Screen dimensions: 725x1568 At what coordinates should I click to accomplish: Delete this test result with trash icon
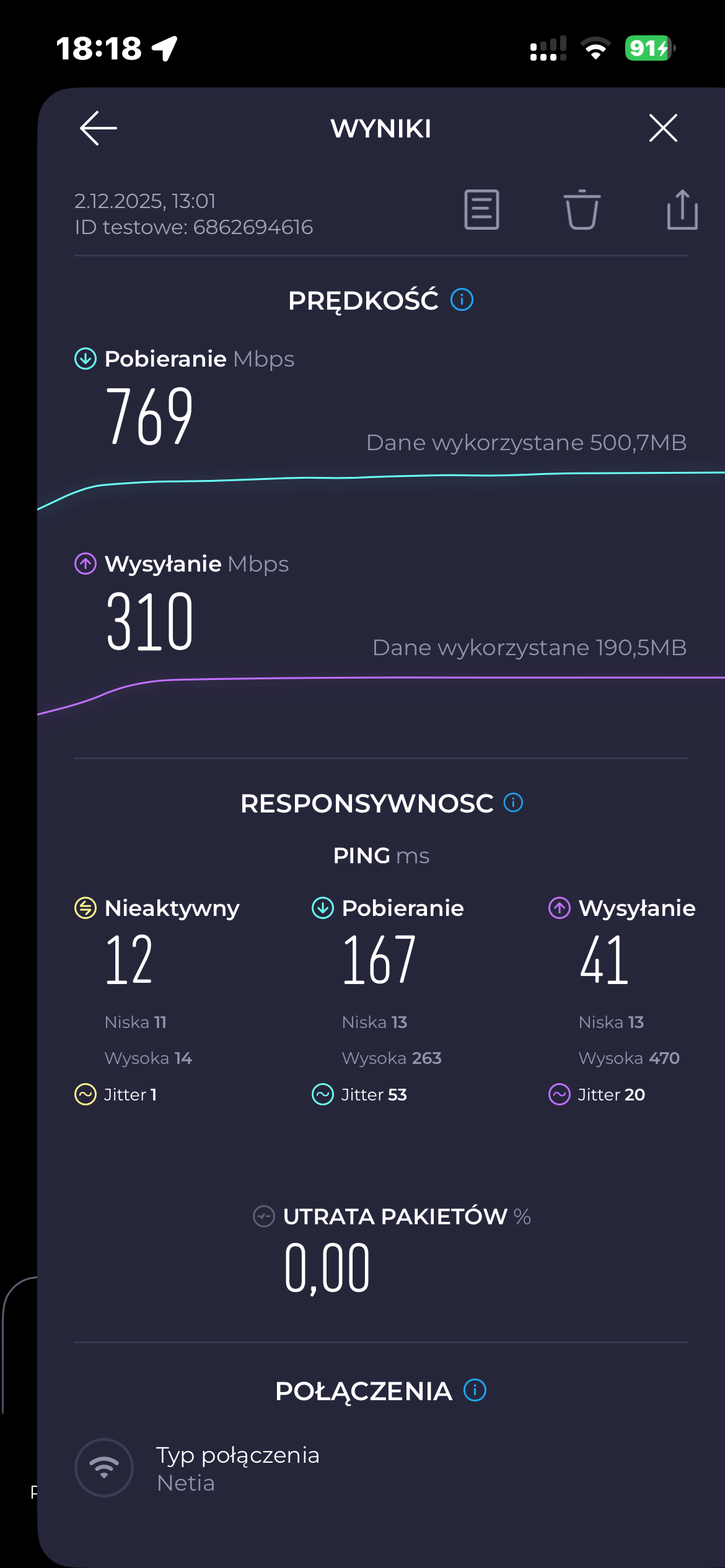582,210
